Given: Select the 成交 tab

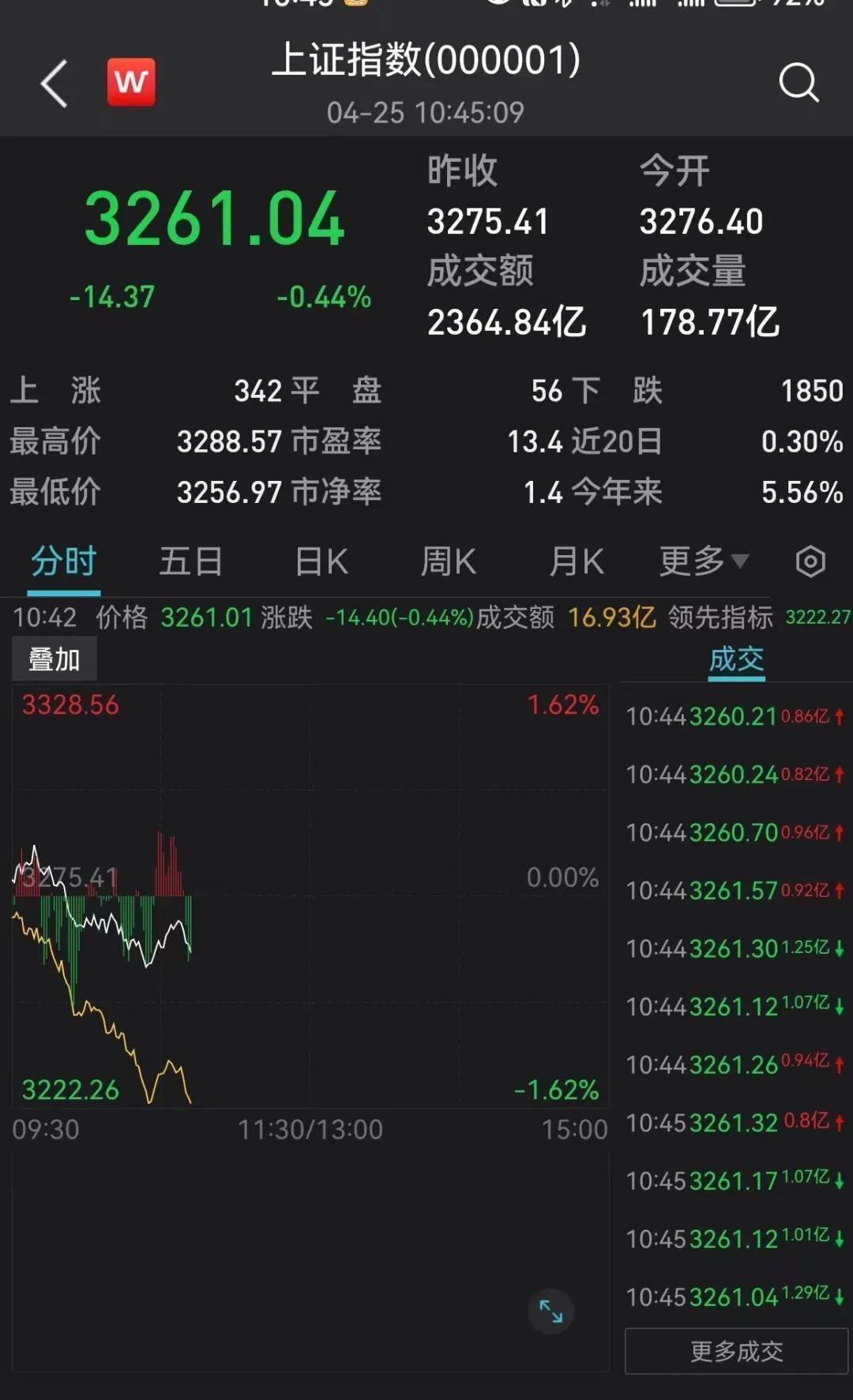Looking at the screenshot, I should coord(736,659).
